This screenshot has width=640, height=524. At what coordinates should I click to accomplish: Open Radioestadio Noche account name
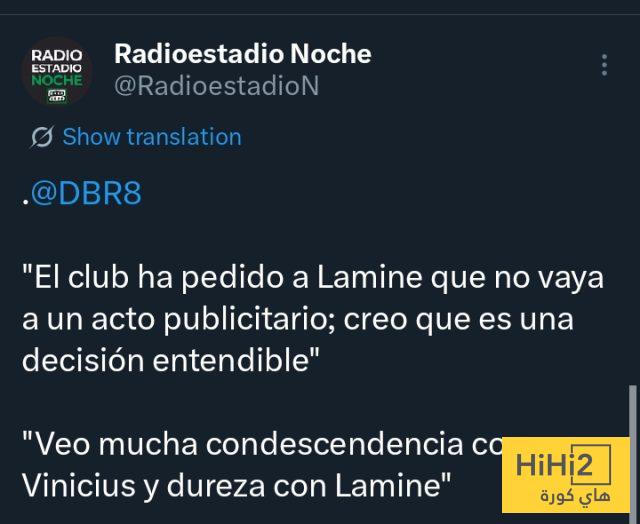(243, 53)
